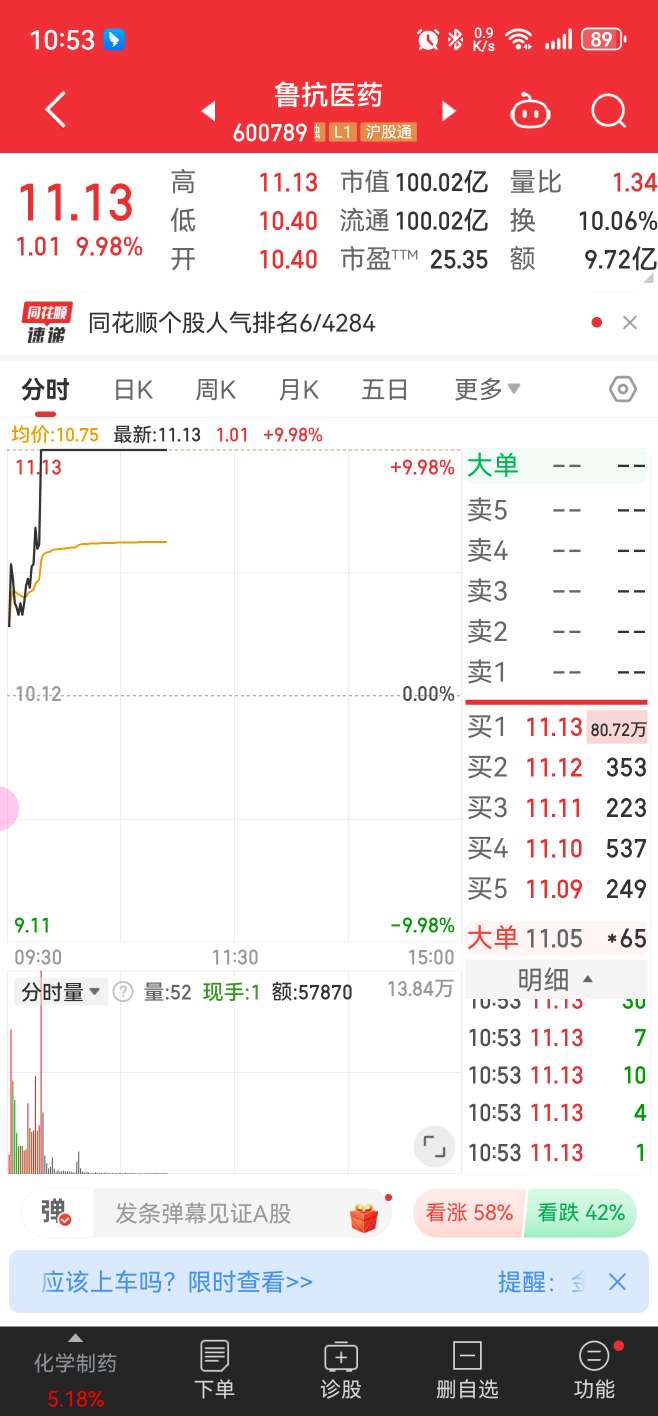Open the robot assistant icon
Screen dimensions: 658x1416
(x=530, y=111)
